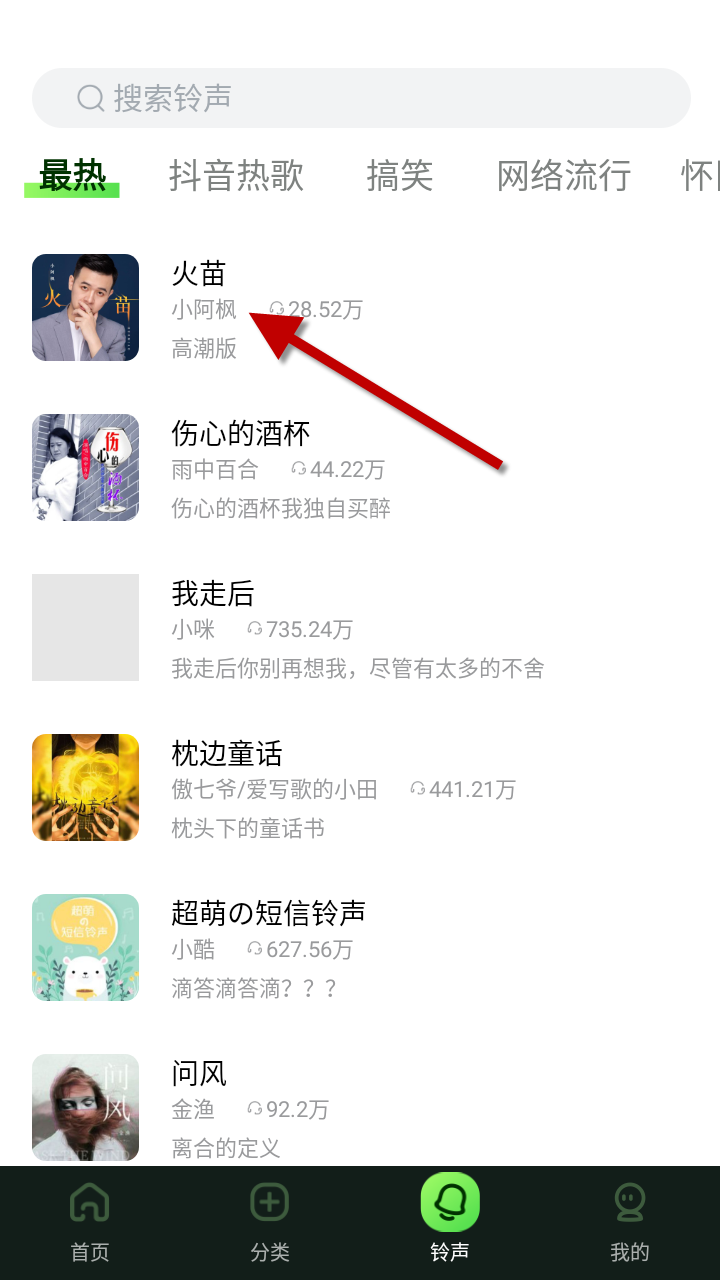Switch to the 搞笑 tab

(399, 176)
